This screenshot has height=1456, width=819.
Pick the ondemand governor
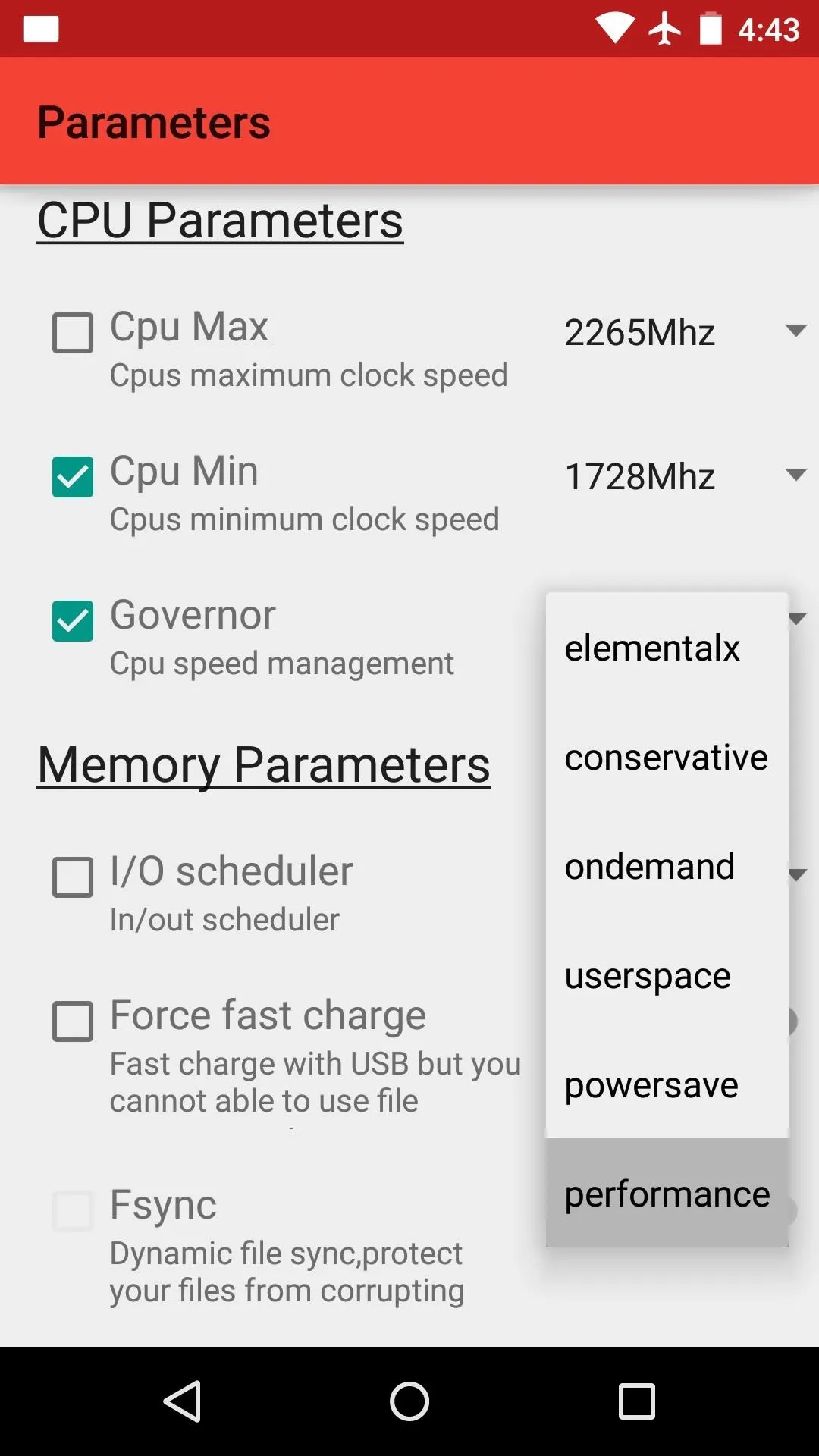pyautogui.click(x=667, y=866)
